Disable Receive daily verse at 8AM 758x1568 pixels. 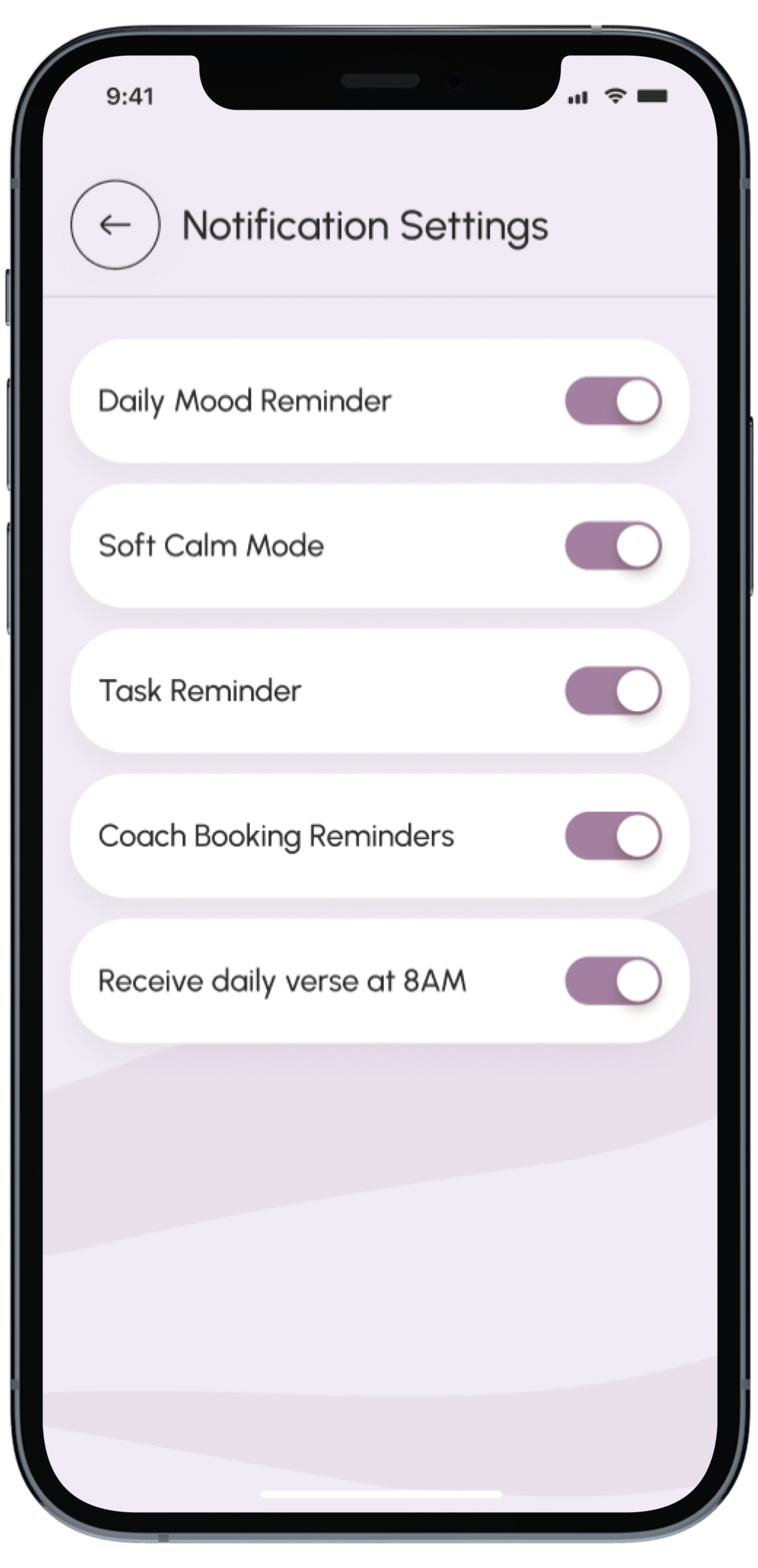pos(613,981)
